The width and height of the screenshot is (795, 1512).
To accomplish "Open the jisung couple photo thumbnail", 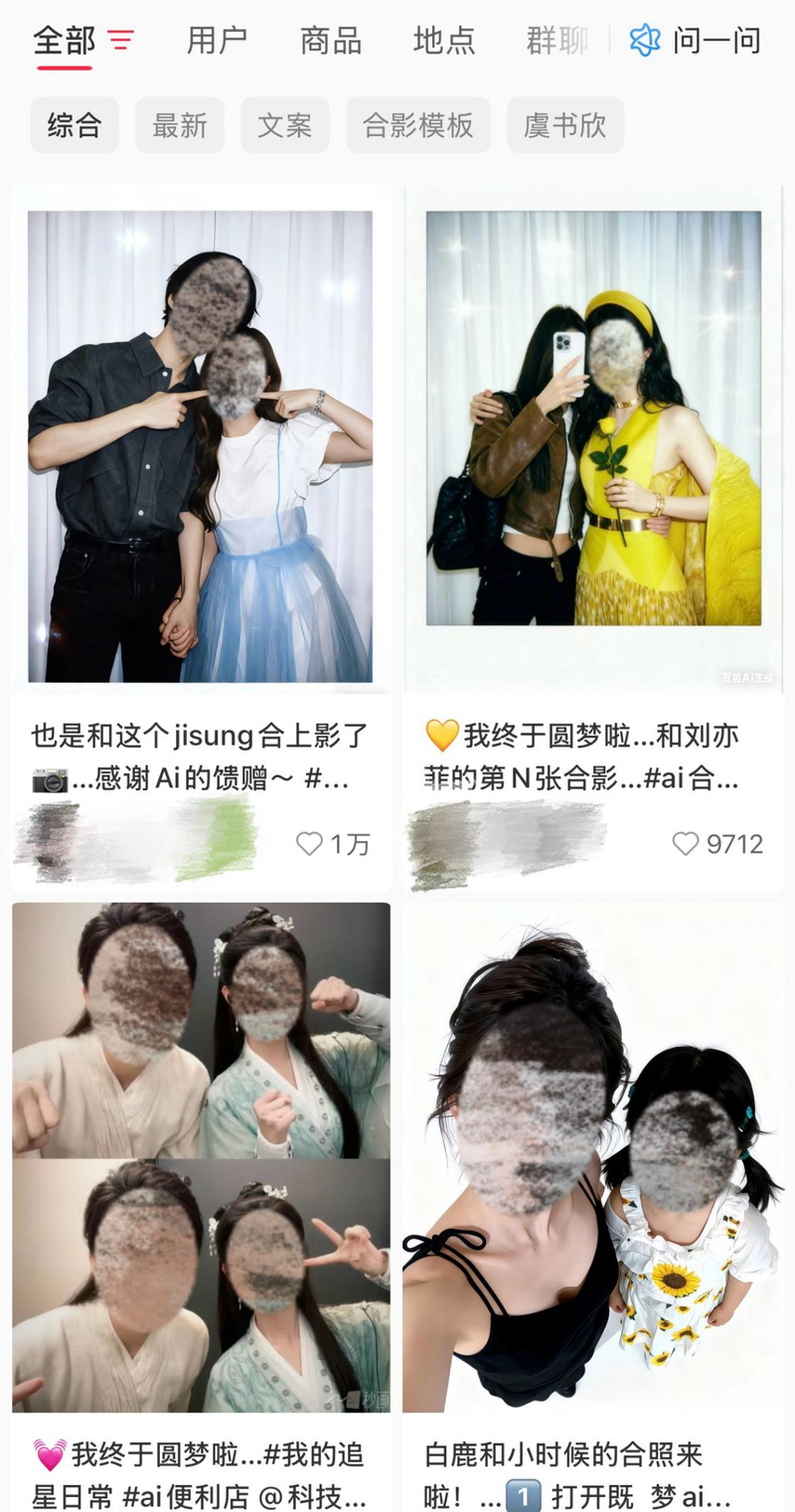I will point(200,437).
